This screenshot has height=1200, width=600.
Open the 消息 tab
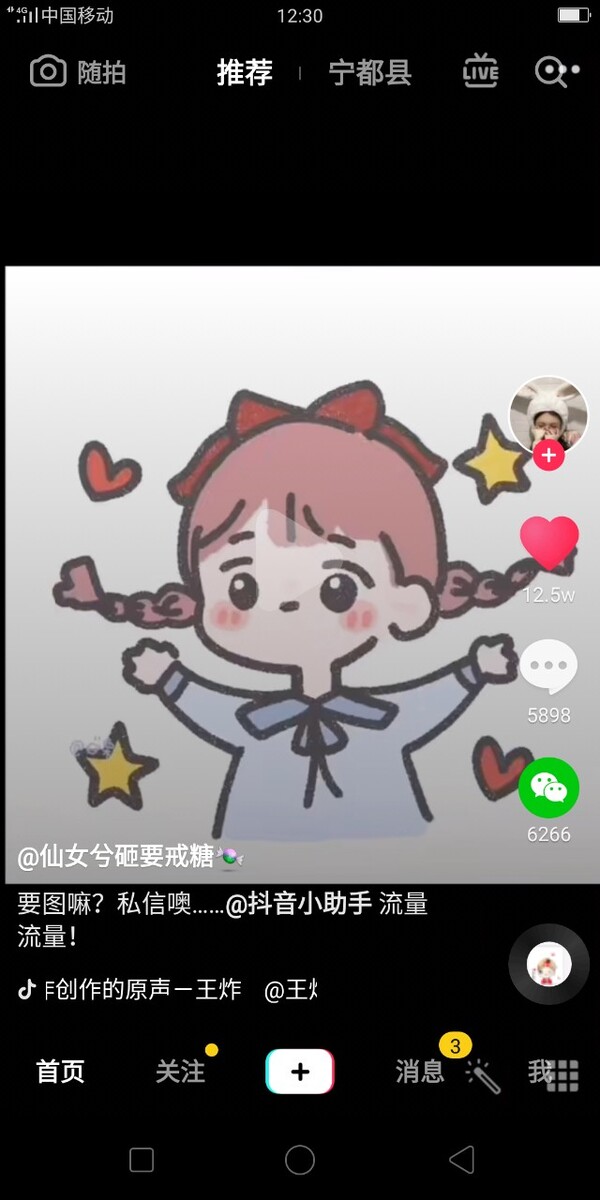(420, 1071)
